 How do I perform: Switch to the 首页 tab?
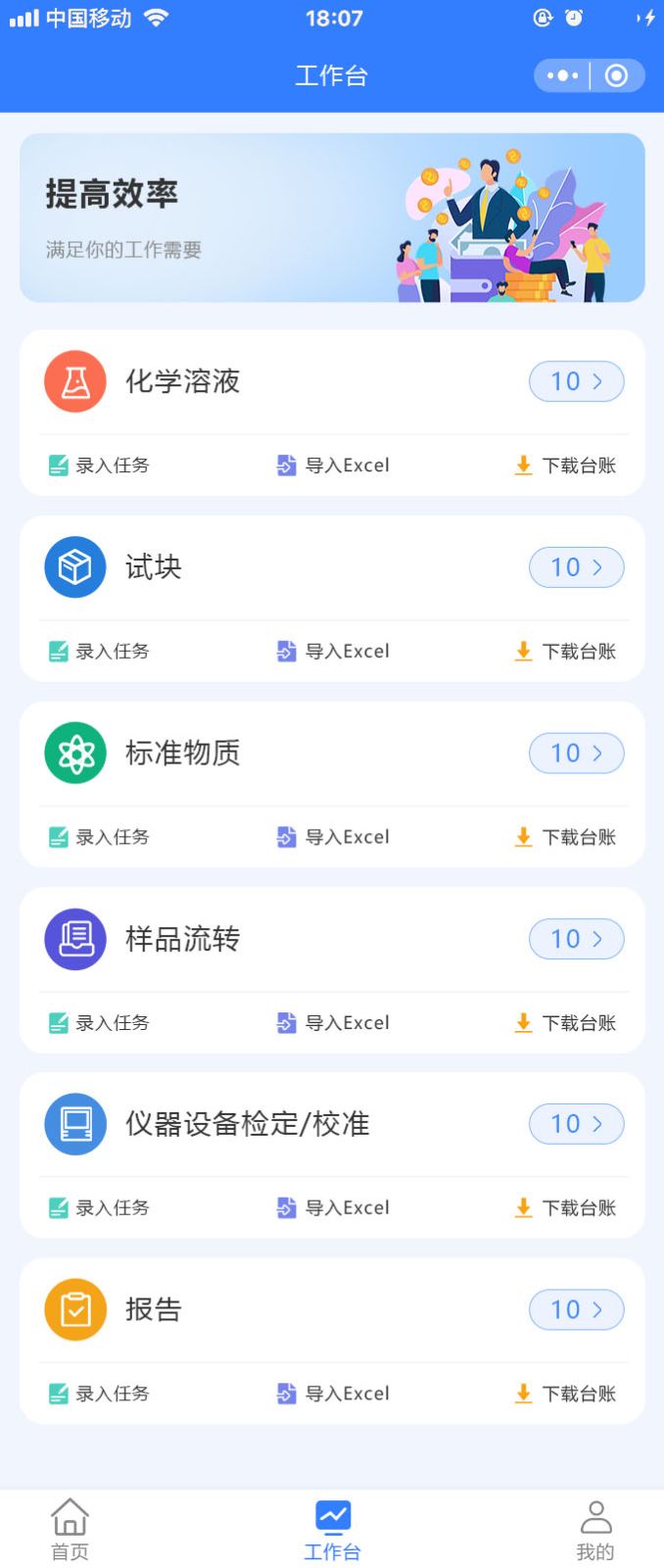pos(70,1529)
